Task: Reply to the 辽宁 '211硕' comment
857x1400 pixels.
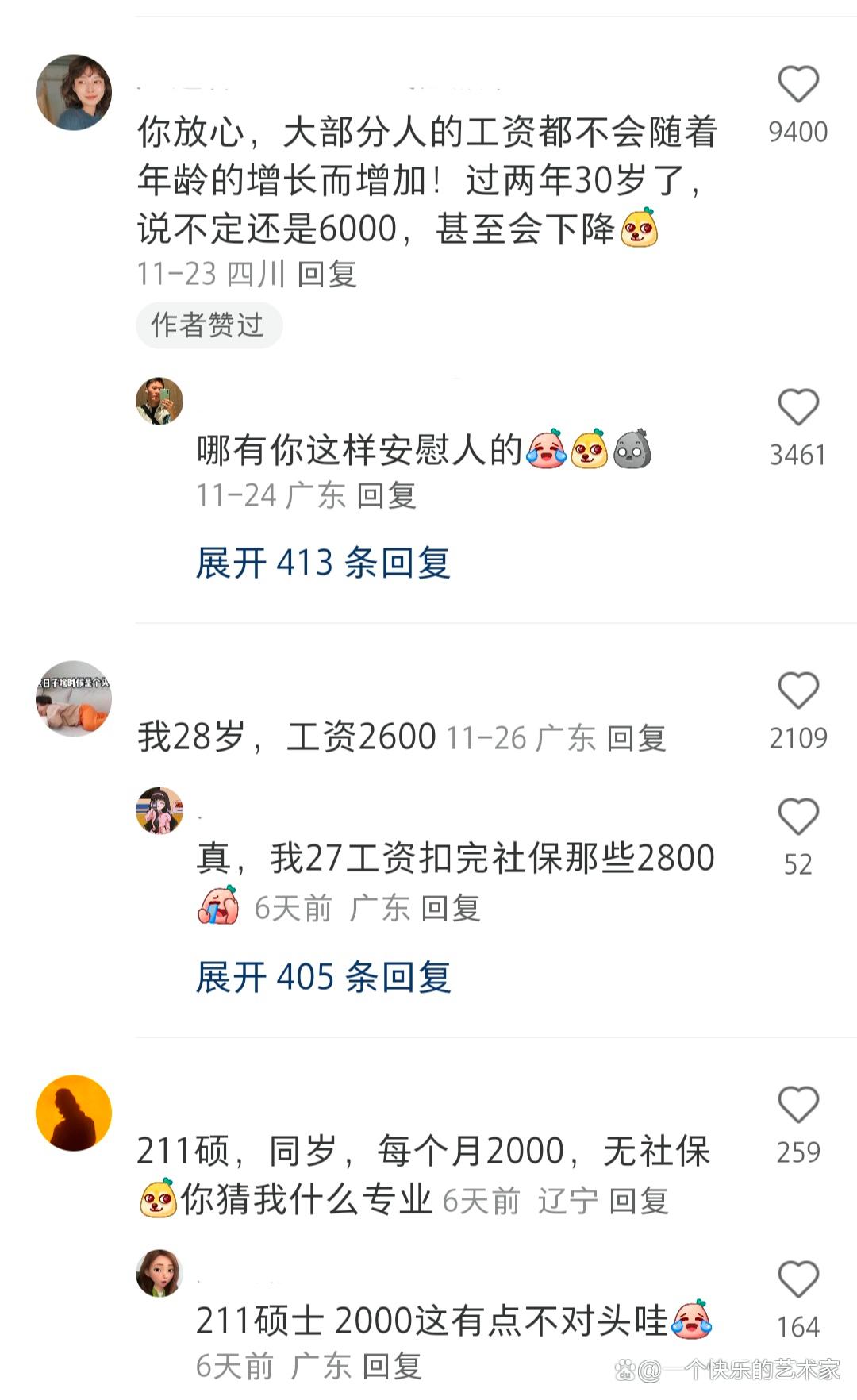Action: pos(639,1202)
